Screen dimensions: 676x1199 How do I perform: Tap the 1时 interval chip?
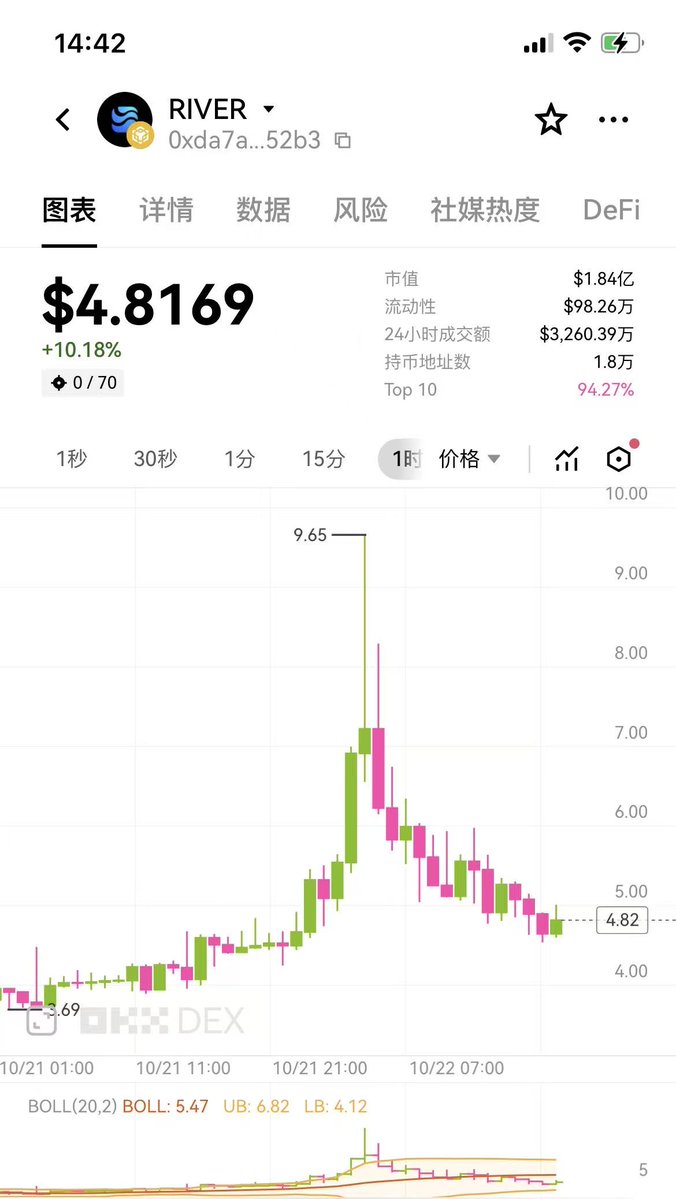coord(402,459)
